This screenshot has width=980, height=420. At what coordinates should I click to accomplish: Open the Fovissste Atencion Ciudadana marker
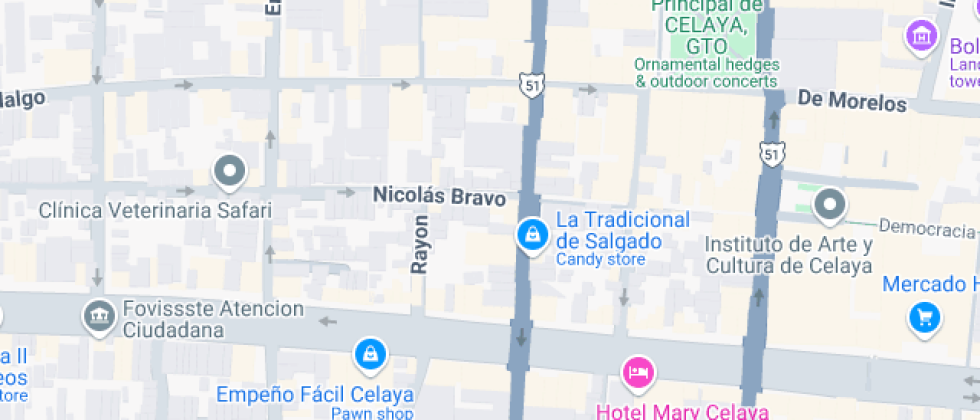(x=98, y=316)
